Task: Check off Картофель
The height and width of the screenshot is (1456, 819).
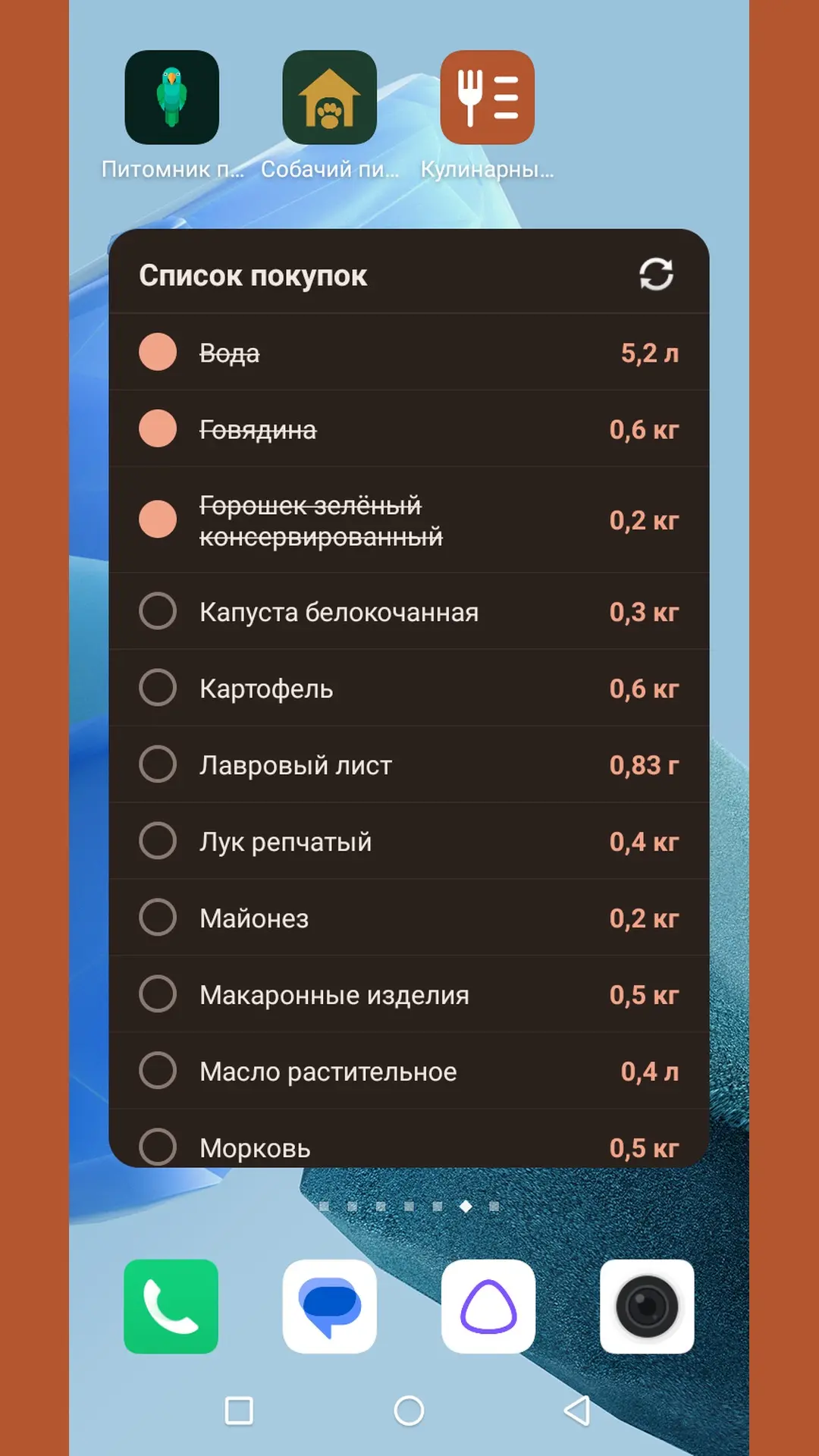Action: [x=158, y=688]
